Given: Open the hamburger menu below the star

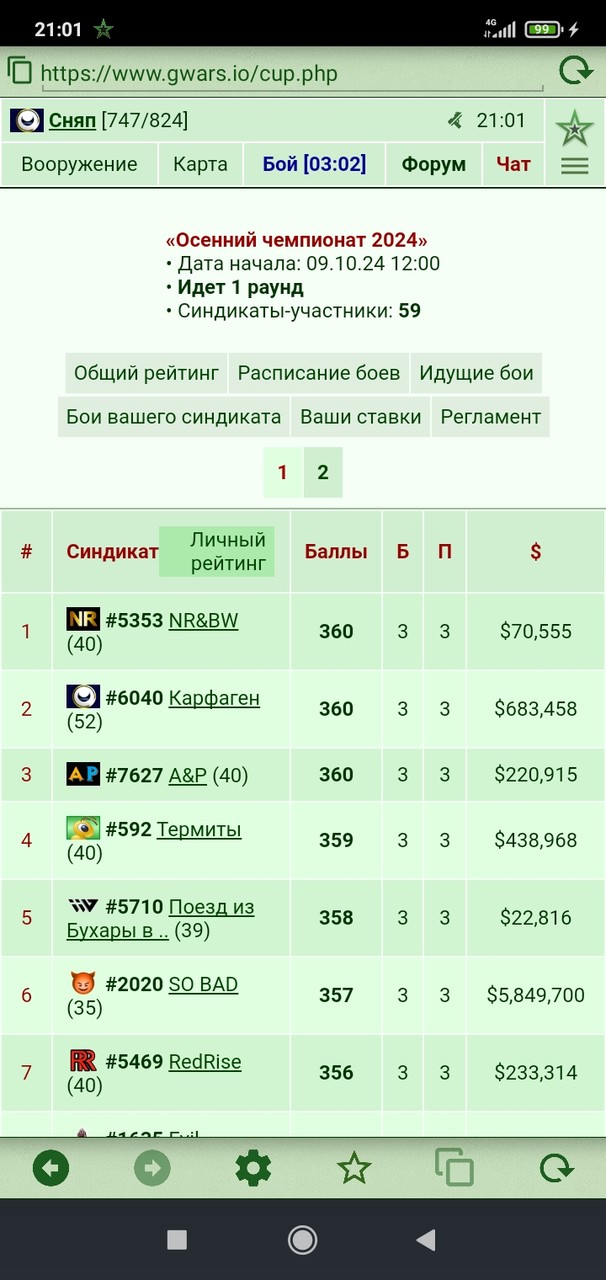Looking at the screenshot, I should 575,166.
